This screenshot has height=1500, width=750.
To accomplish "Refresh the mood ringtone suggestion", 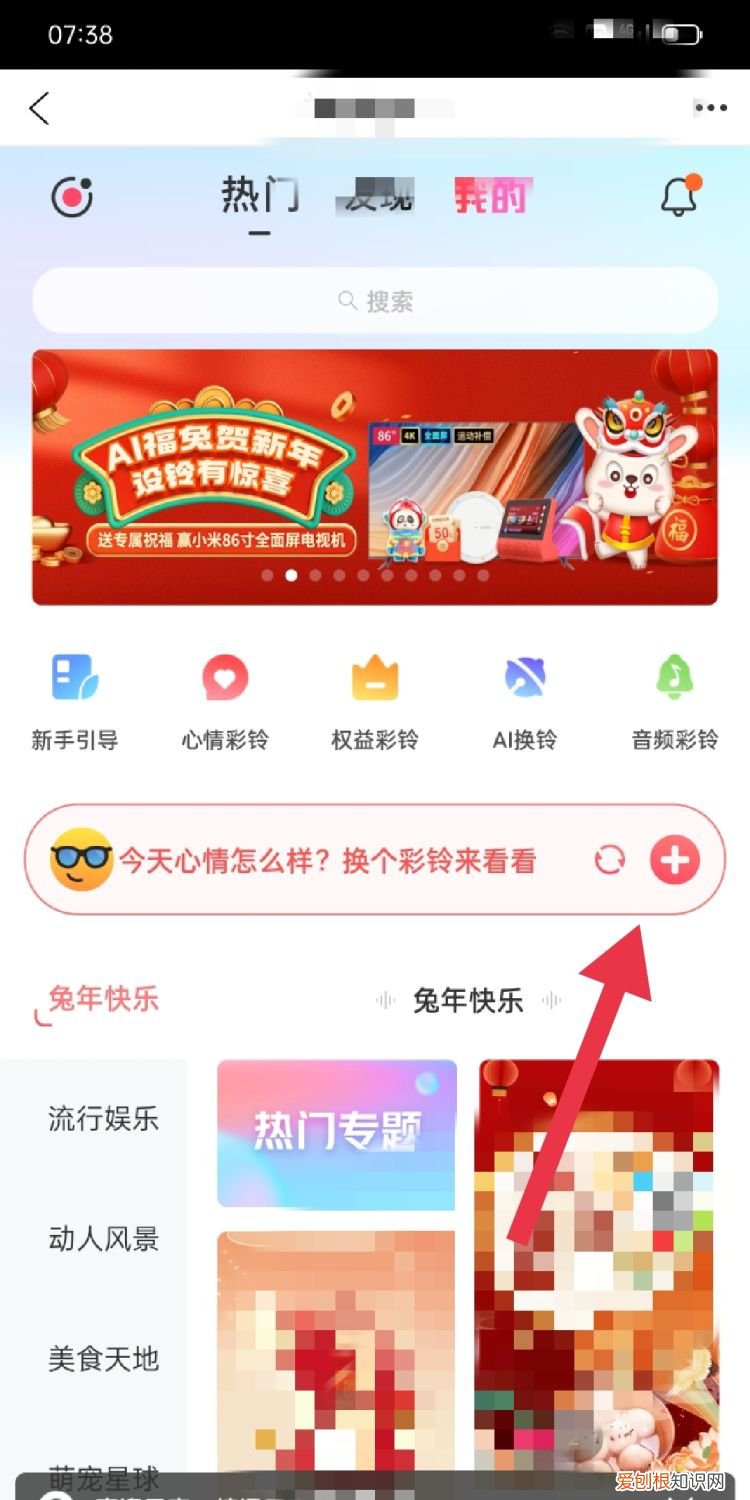I will (x=610, y=860).
